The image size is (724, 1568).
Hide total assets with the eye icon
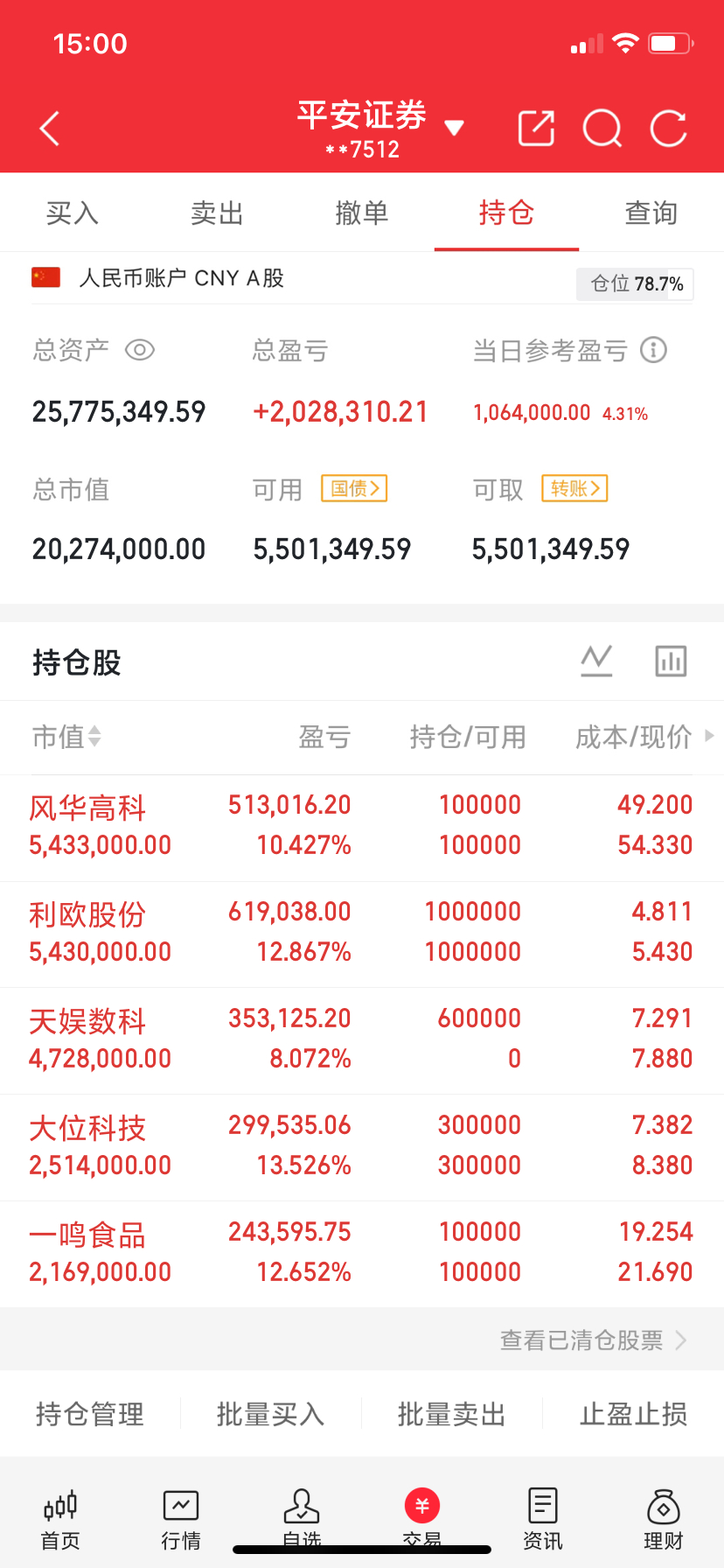(x=140, y=350)
